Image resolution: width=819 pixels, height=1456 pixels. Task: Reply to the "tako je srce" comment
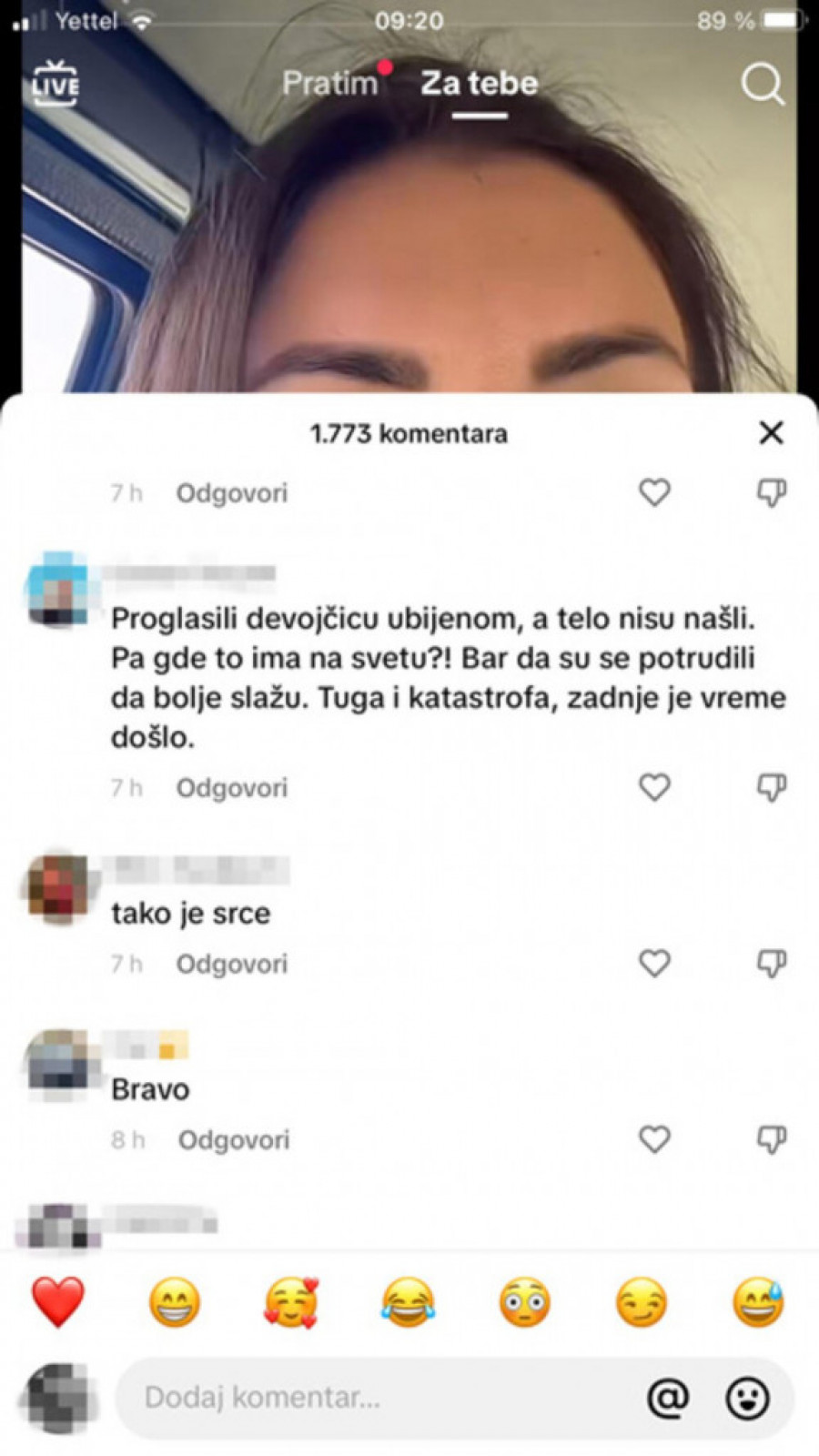point(232,964)
